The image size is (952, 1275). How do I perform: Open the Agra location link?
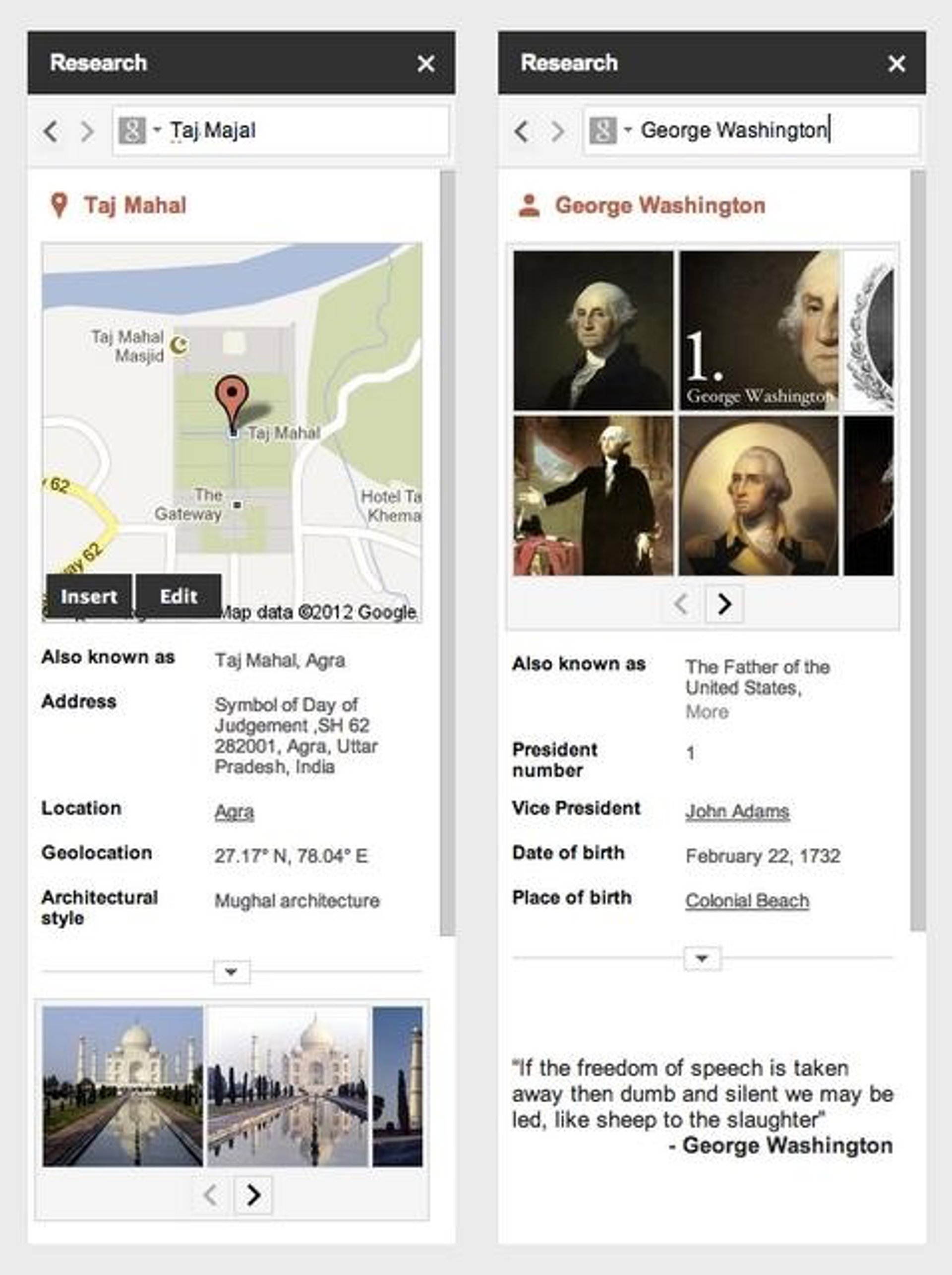(x=234, y=812)
